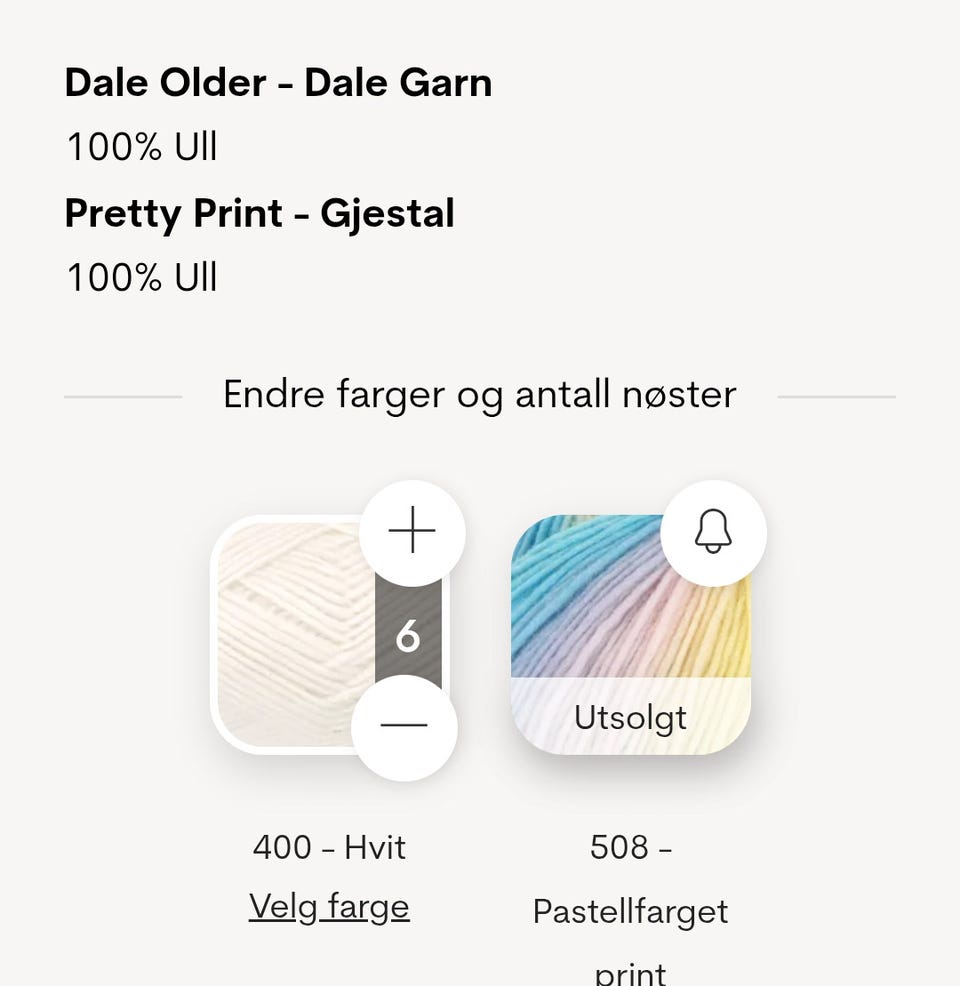Click 100% Ull under Dale Older
The width and height of the screenshot is (960, 986).
pyautogui.click(x=140, y=145)
